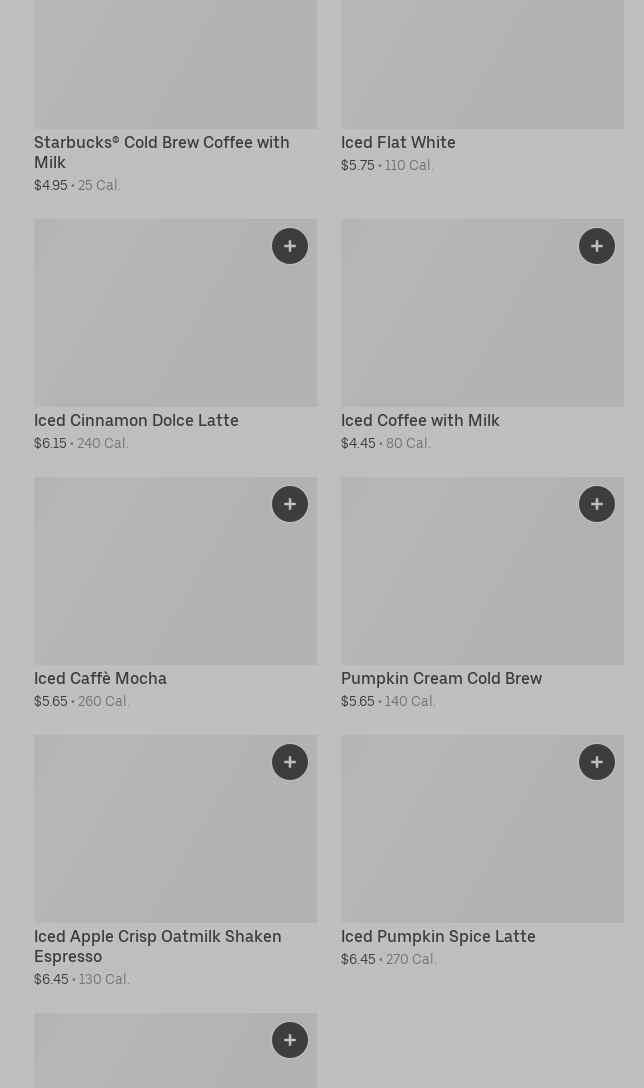Add Iced Cinnamon Dolce Latte to cart
The width and height of the screenshot is (644, 1088).
(x=290, y=246)
